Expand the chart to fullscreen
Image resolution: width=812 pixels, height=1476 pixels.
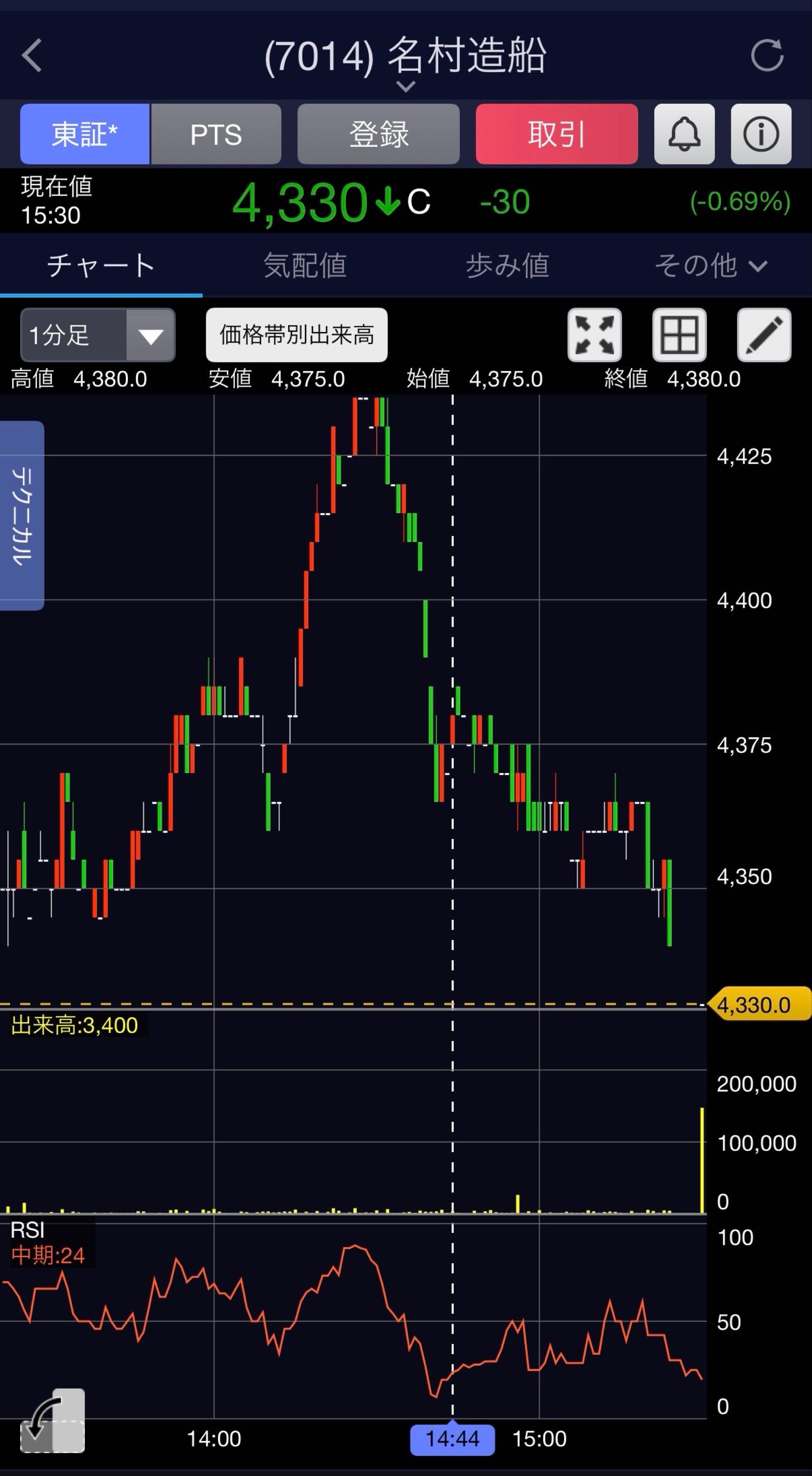(x=594, y=335)
